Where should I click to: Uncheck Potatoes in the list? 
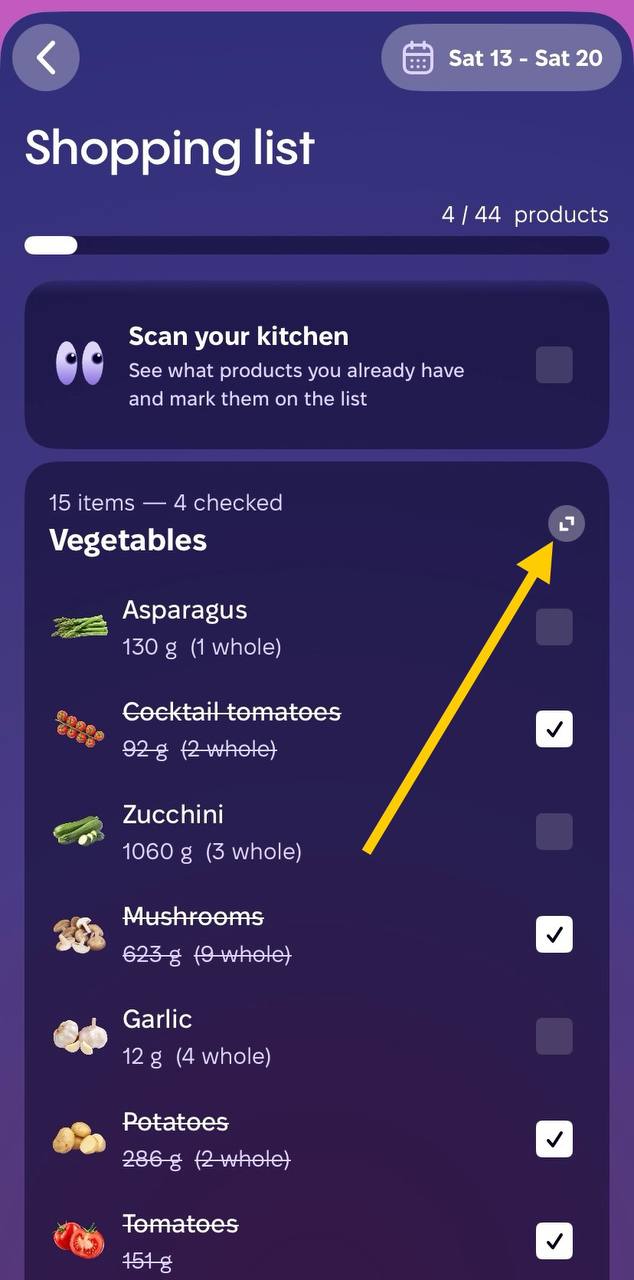554,1139
